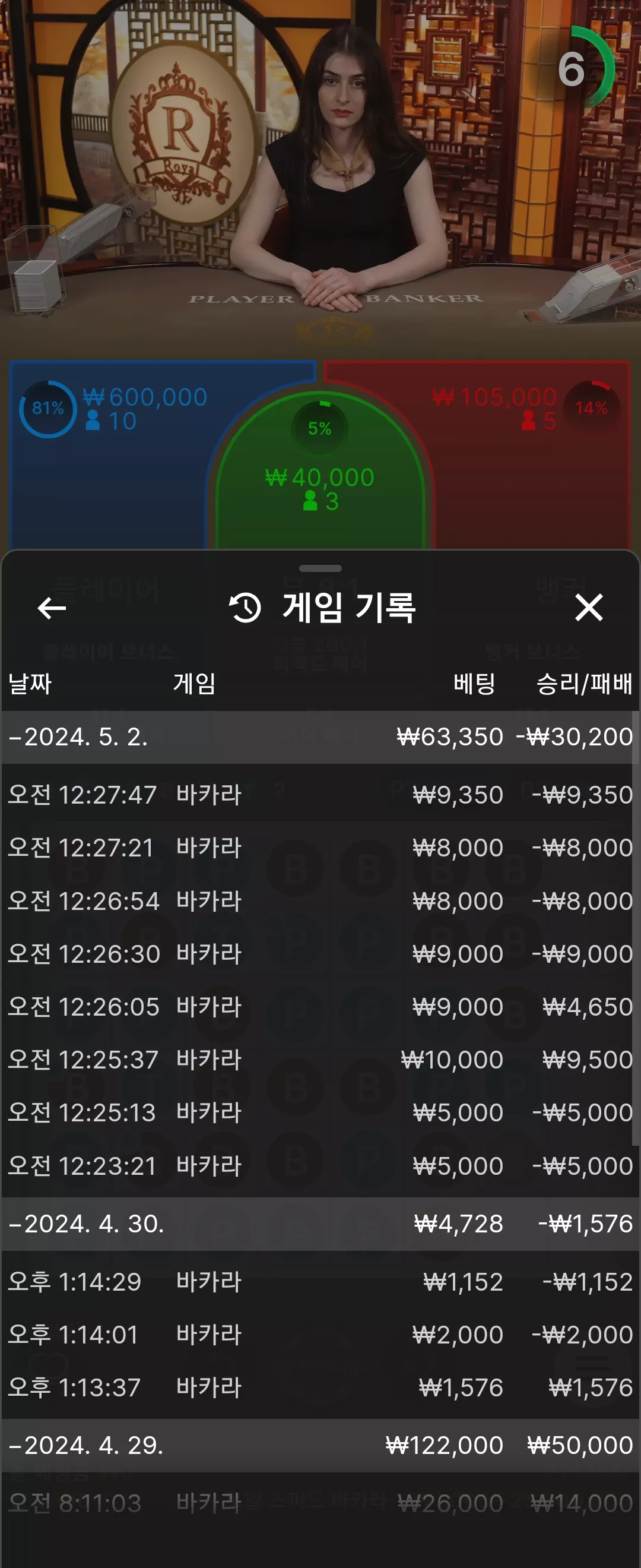Viewport: 641px width, 1568px height.
Task: Close the 게임 기록 panel
Action: click(x=589, y=608)
